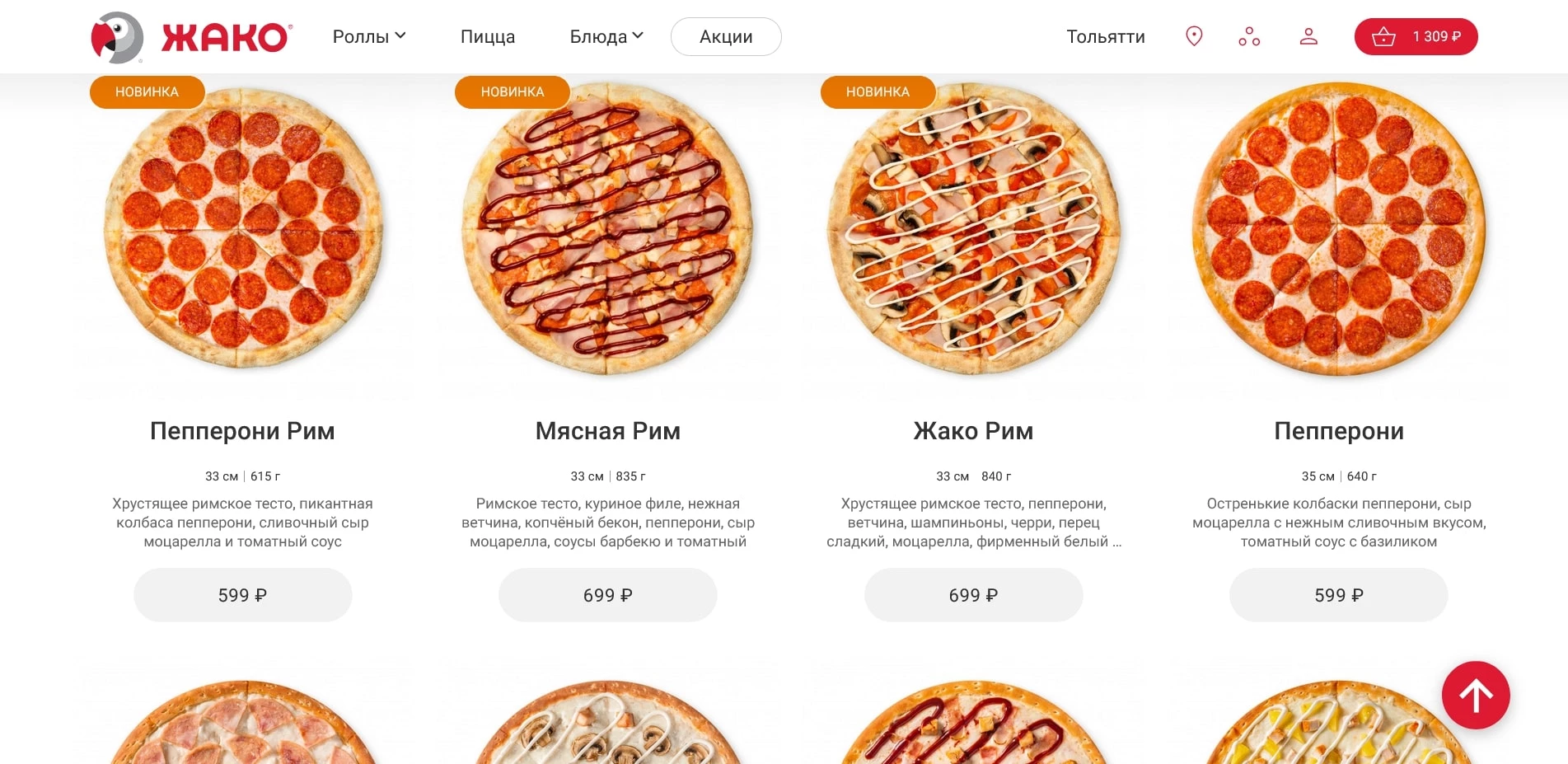Add Жако Рим for 699 ₽
The height and width of the screenshot is (764, 1568).
click(973, 595)
